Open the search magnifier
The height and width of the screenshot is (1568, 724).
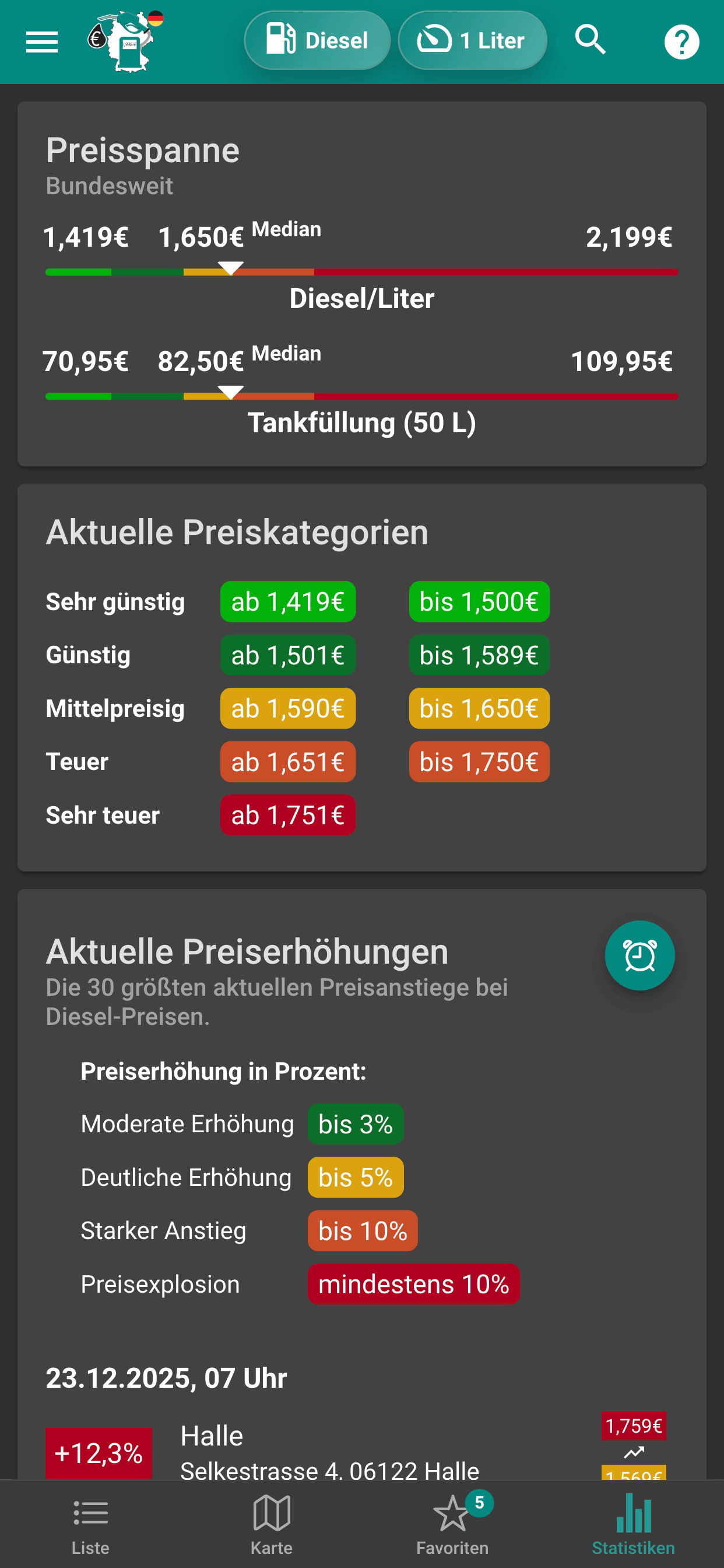(x=590, y=41)
